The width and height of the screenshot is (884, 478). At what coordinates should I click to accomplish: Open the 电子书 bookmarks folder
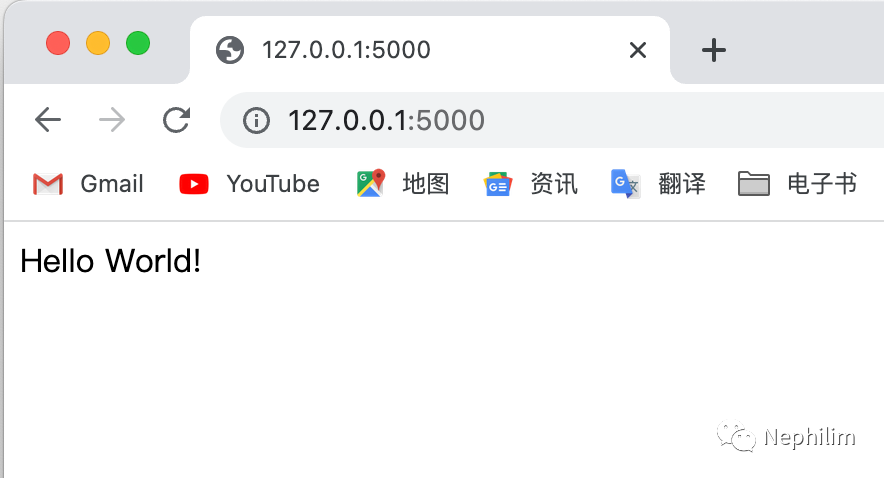[x=797, y=184]
